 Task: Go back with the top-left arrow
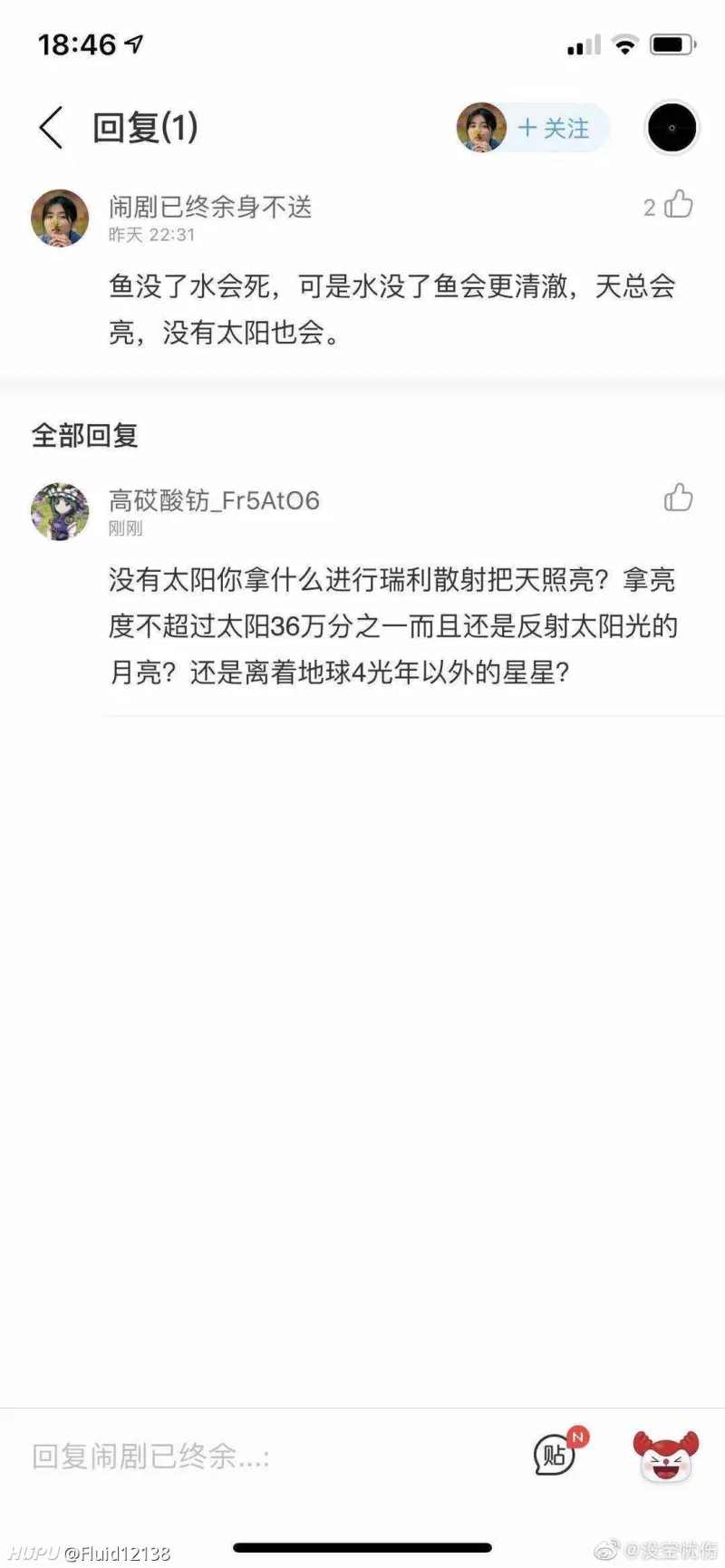(52, 128)
